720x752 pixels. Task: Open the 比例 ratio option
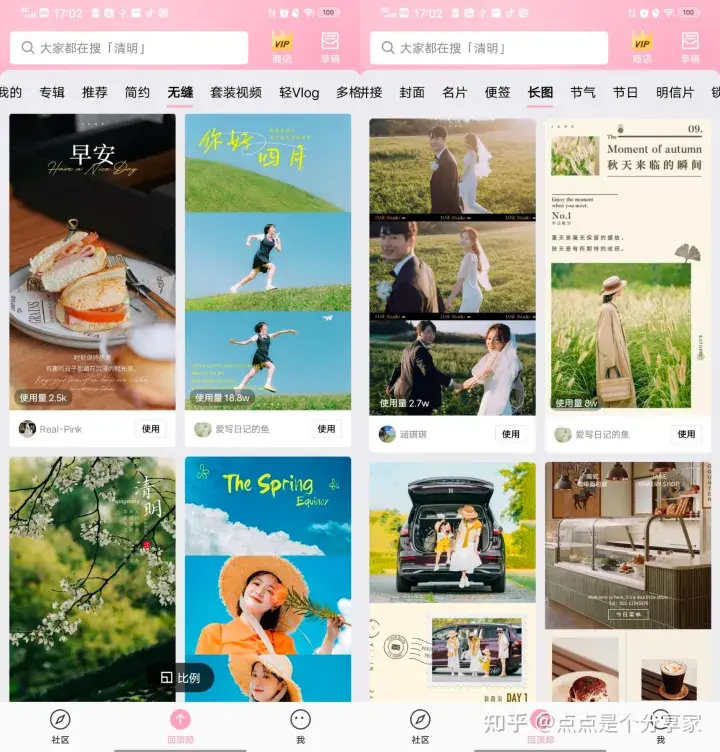coord(180,678)
